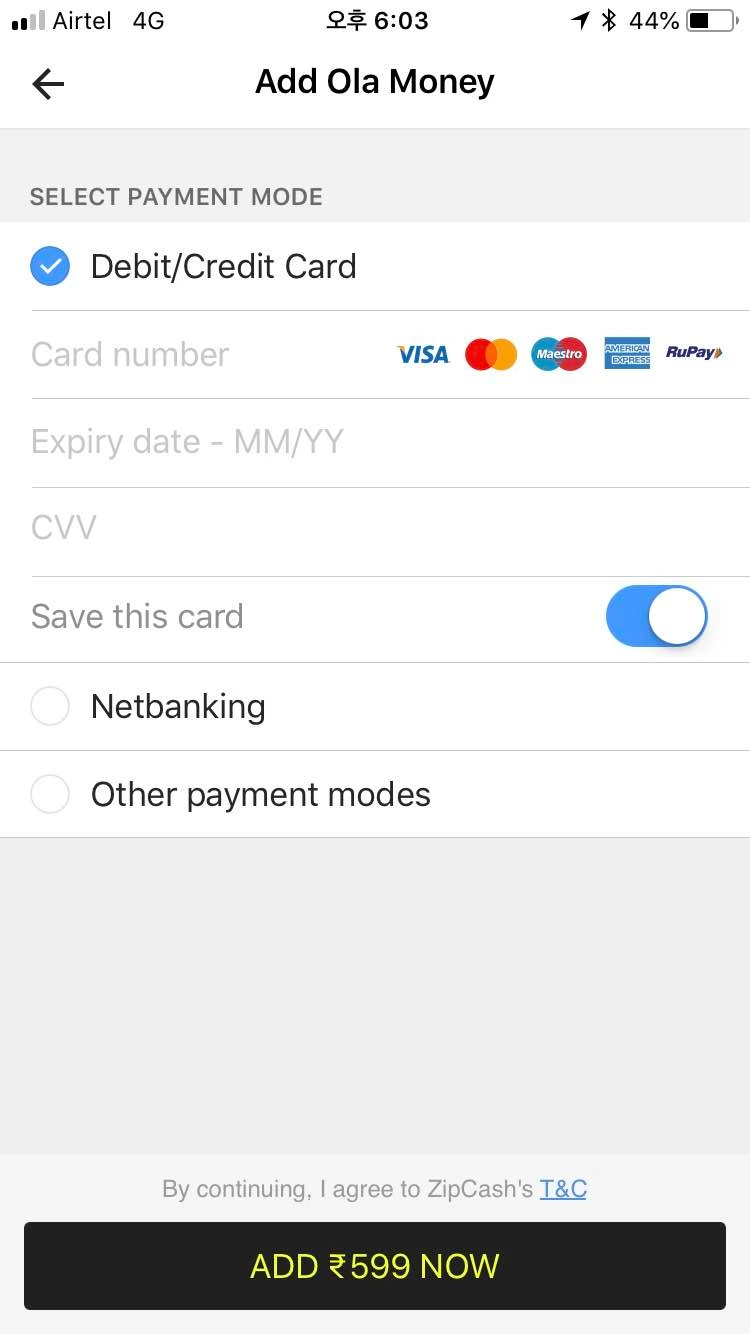Disable the Save this card toggle
The height and width of the screenshot is (1334, 750).
tap(657, 616)
